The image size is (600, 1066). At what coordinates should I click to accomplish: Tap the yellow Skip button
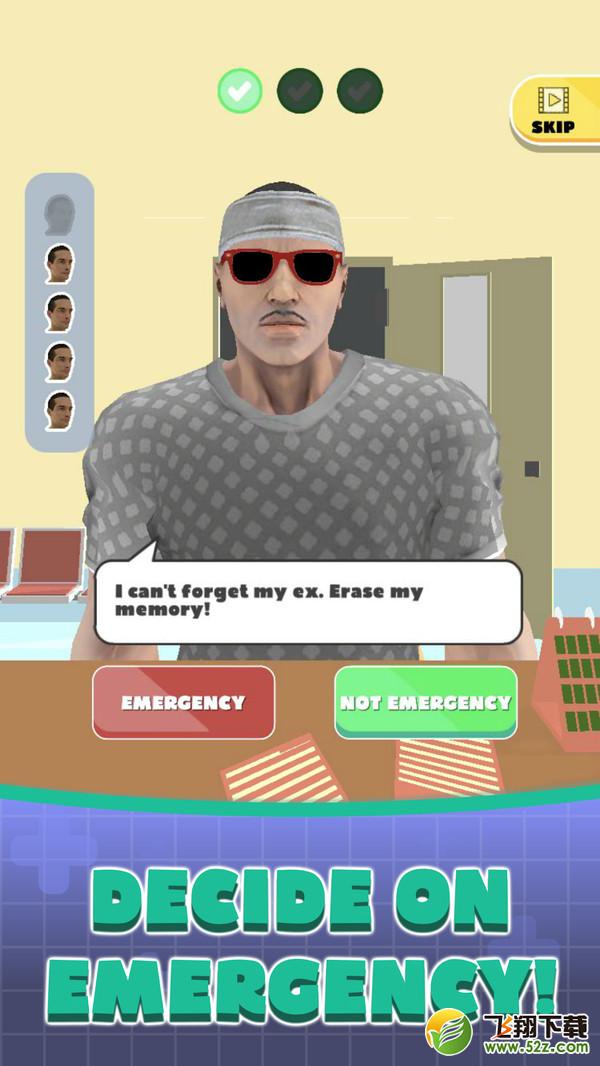pos(555,112)
